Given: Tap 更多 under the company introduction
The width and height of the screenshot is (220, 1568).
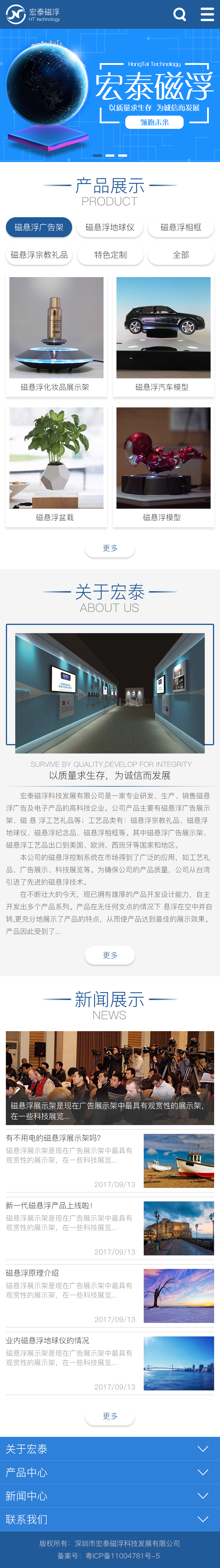Looking at the screenshot, I should pos(110,955).
